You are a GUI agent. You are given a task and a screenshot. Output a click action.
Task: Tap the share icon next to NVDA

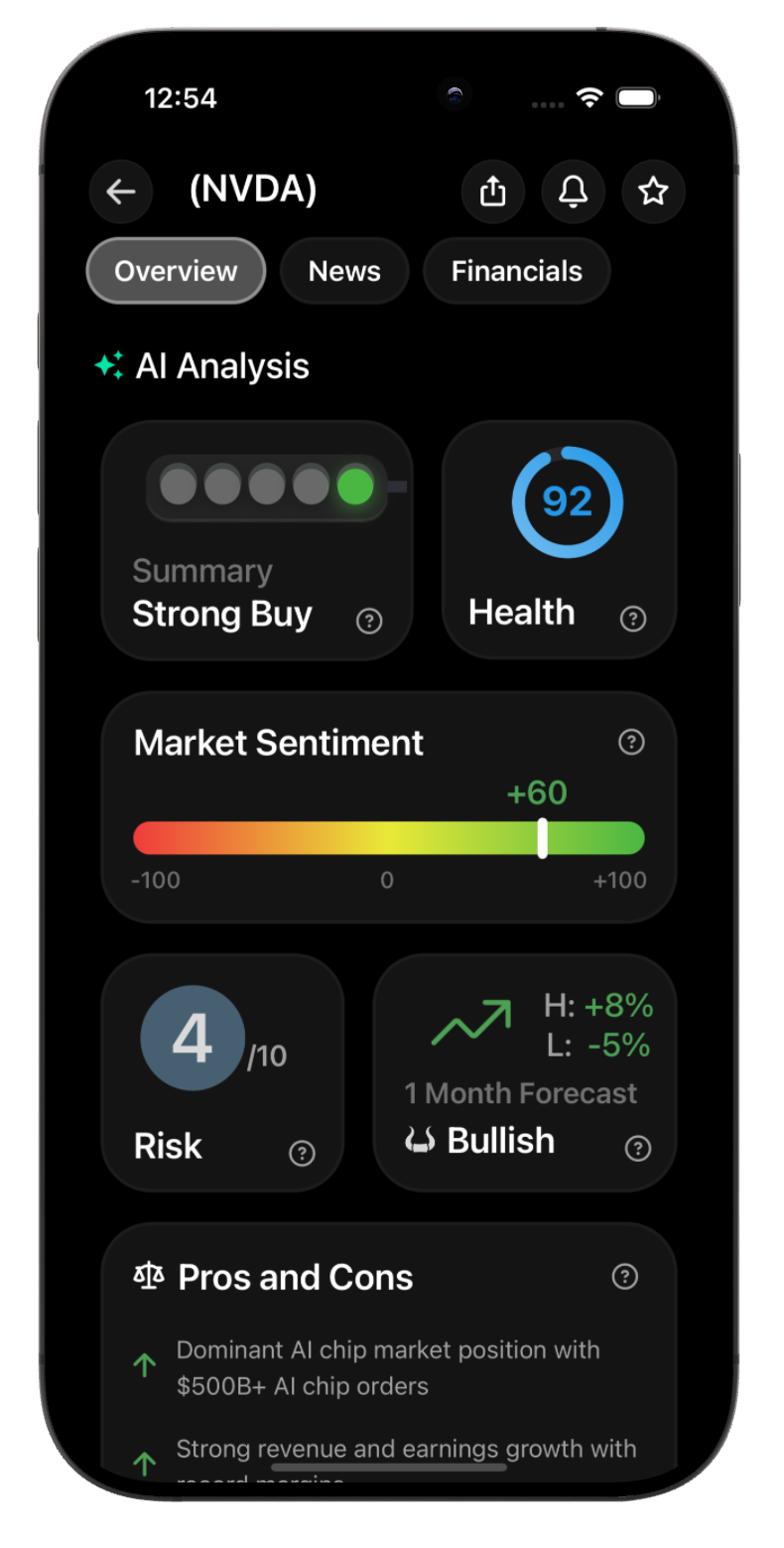pyautogui.click(x=493, y=192)
